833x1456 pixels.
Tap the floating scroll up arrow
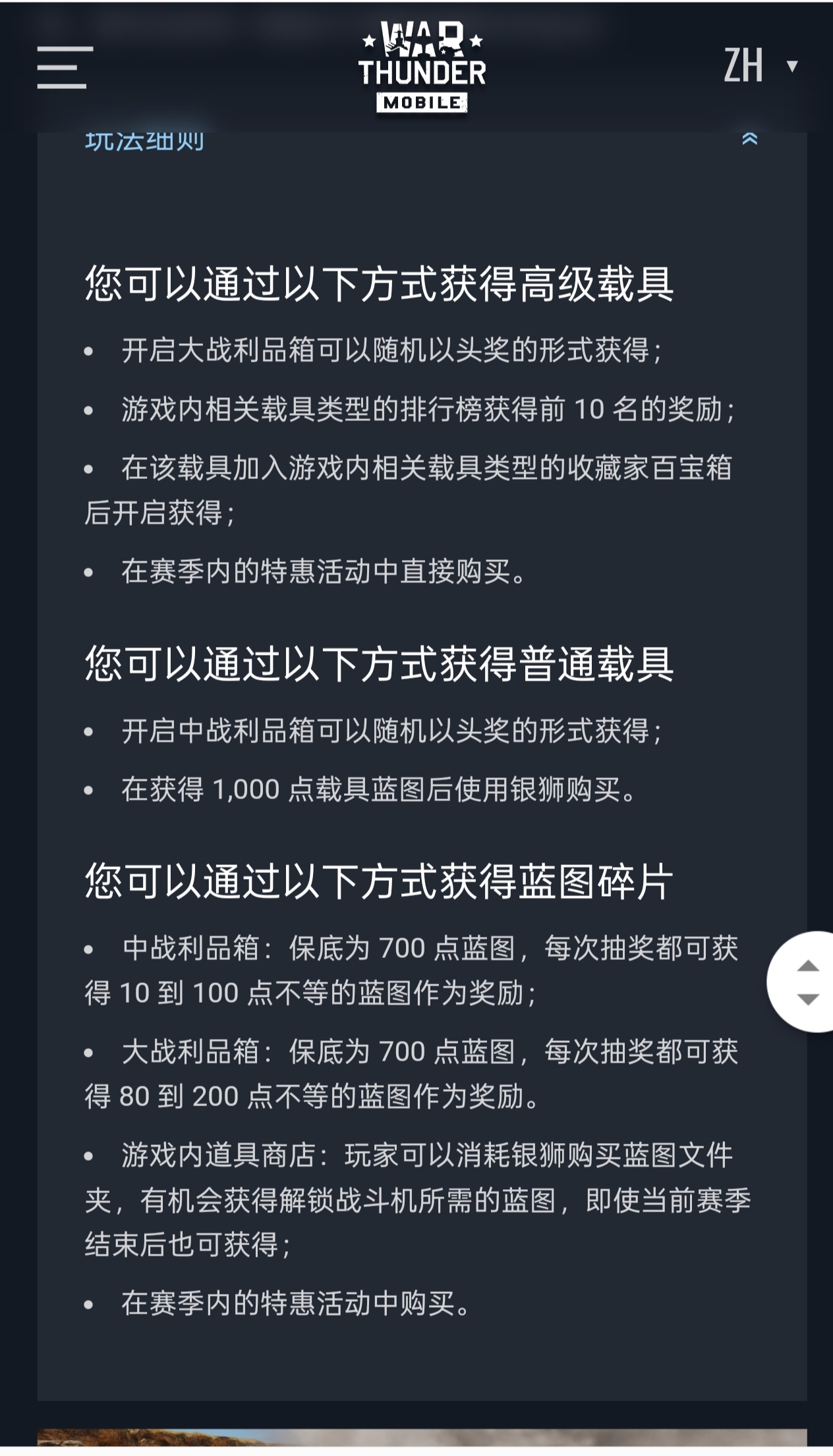coord(808,966)
